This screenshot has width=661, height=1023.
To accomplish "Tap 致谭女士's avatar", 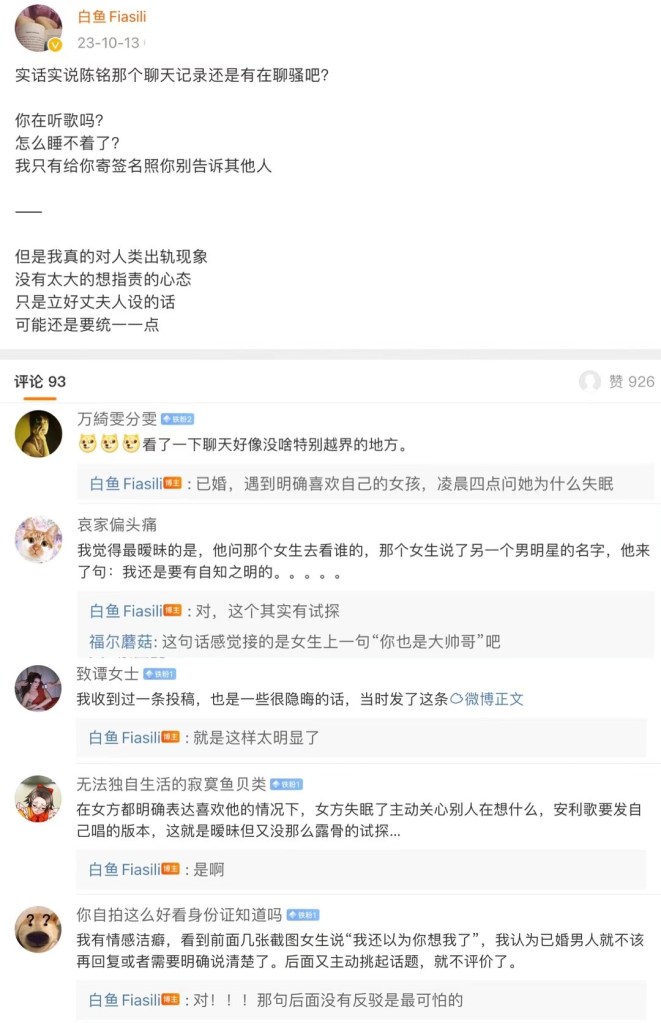I will click(39, 687).
